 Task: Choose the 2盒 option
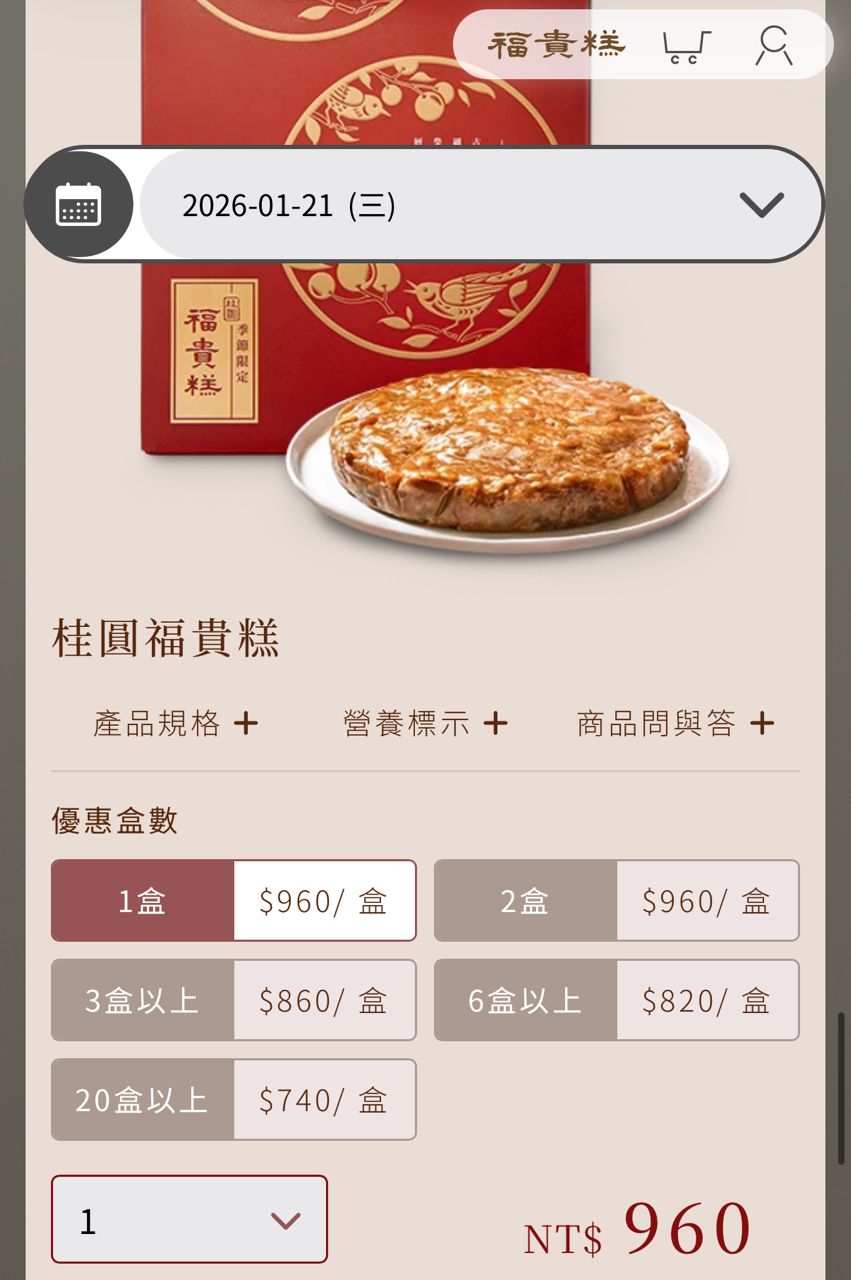point(616,901)
